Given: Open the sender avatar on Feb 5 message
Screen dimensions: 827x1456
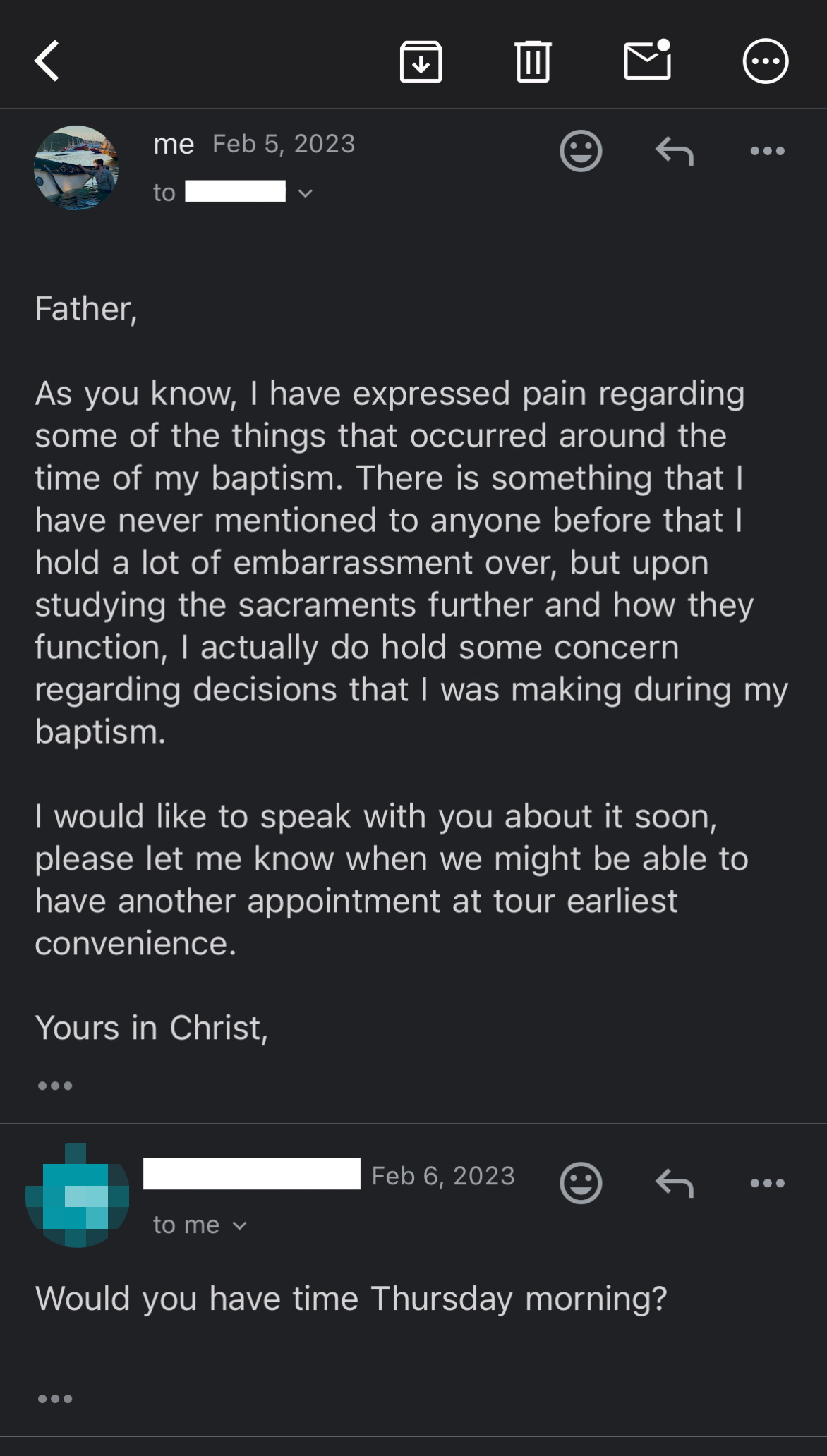Looking at the screenshot, I should tap(76, 168).
